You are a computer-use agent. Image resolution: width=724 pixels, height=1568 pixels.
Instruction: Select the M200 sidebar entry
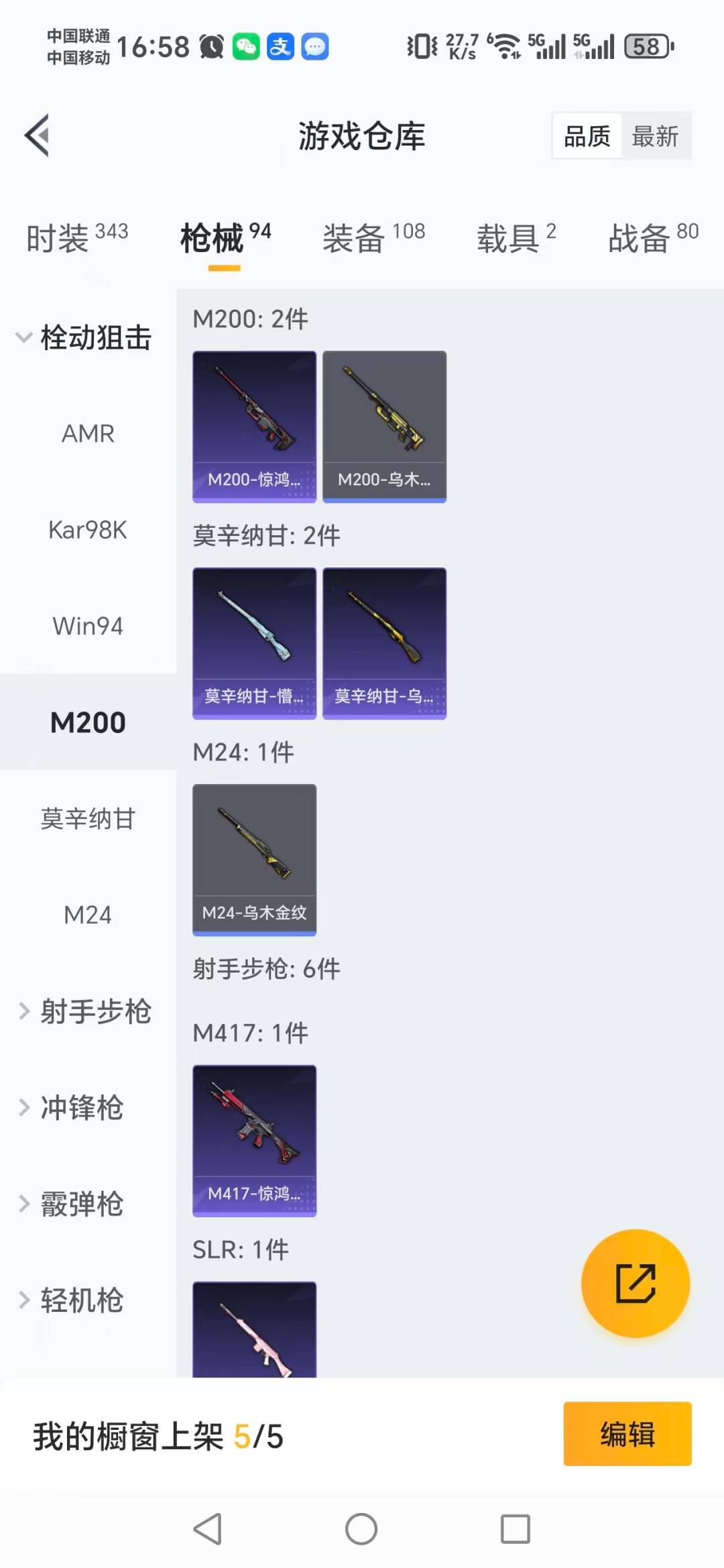coord(87,722)
